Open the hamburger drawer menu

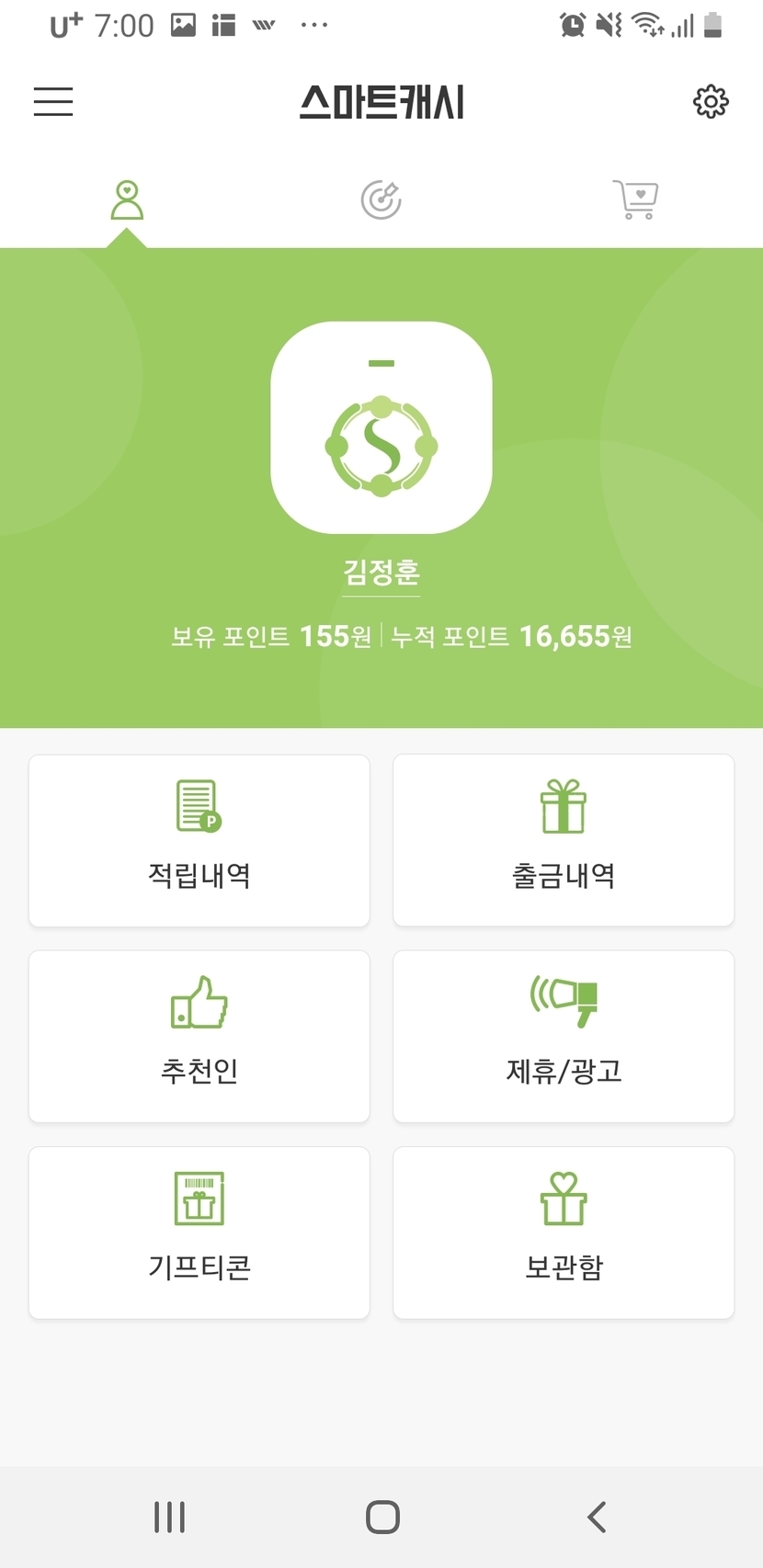53,101
